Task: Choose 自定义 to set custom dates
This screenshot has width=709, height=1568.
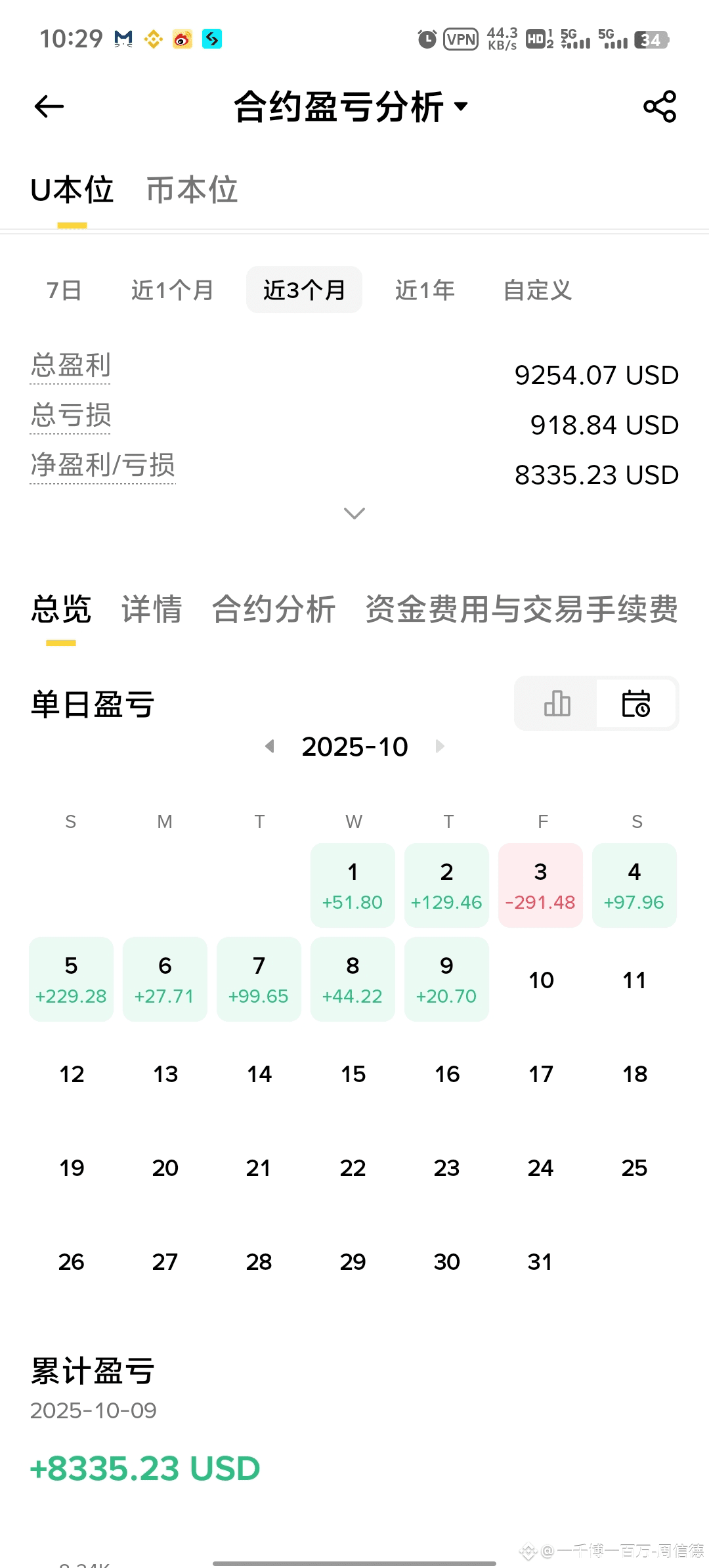Action: [x=538, y=290]
